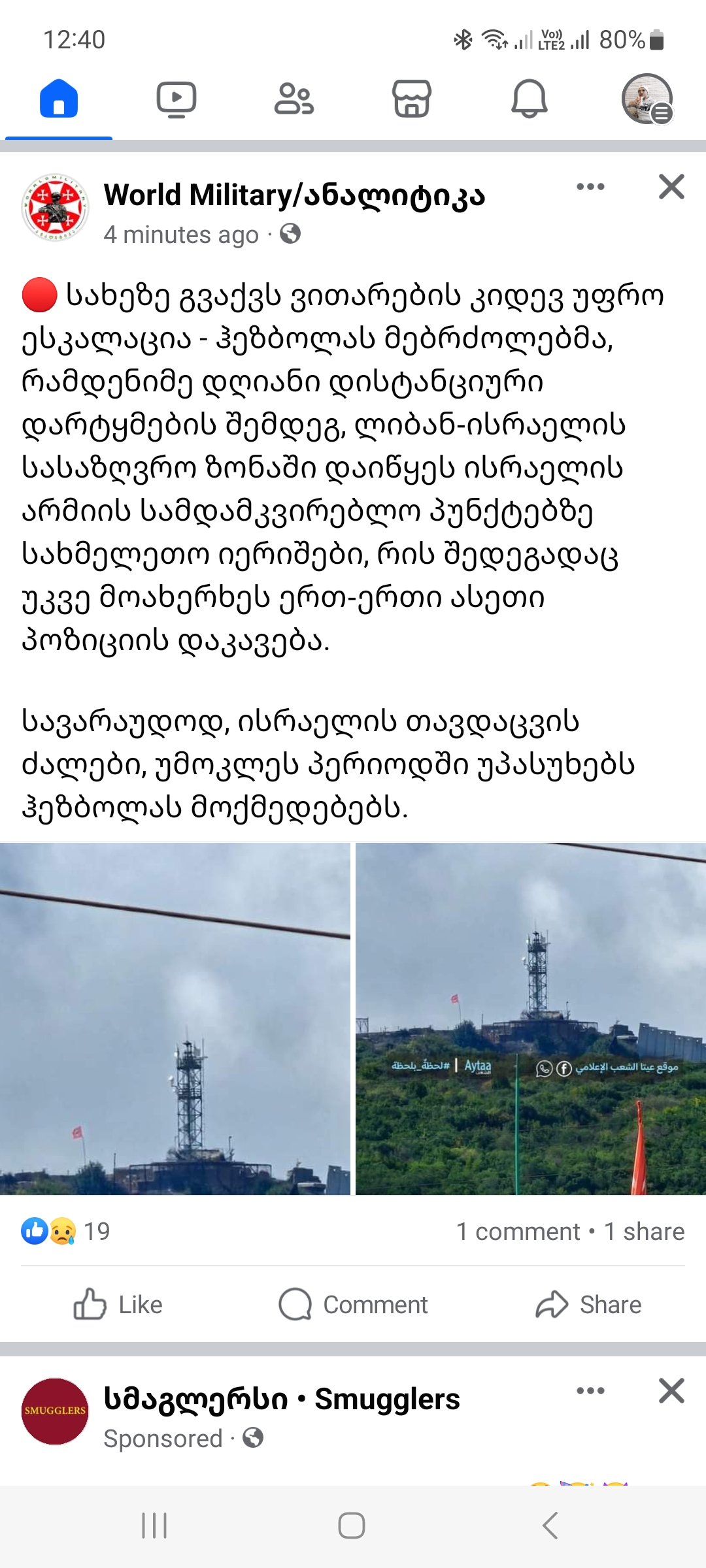The width and height of the screenshot is (706, 1568).
Task: See who reacted to the post
Action: [65, 1232]
